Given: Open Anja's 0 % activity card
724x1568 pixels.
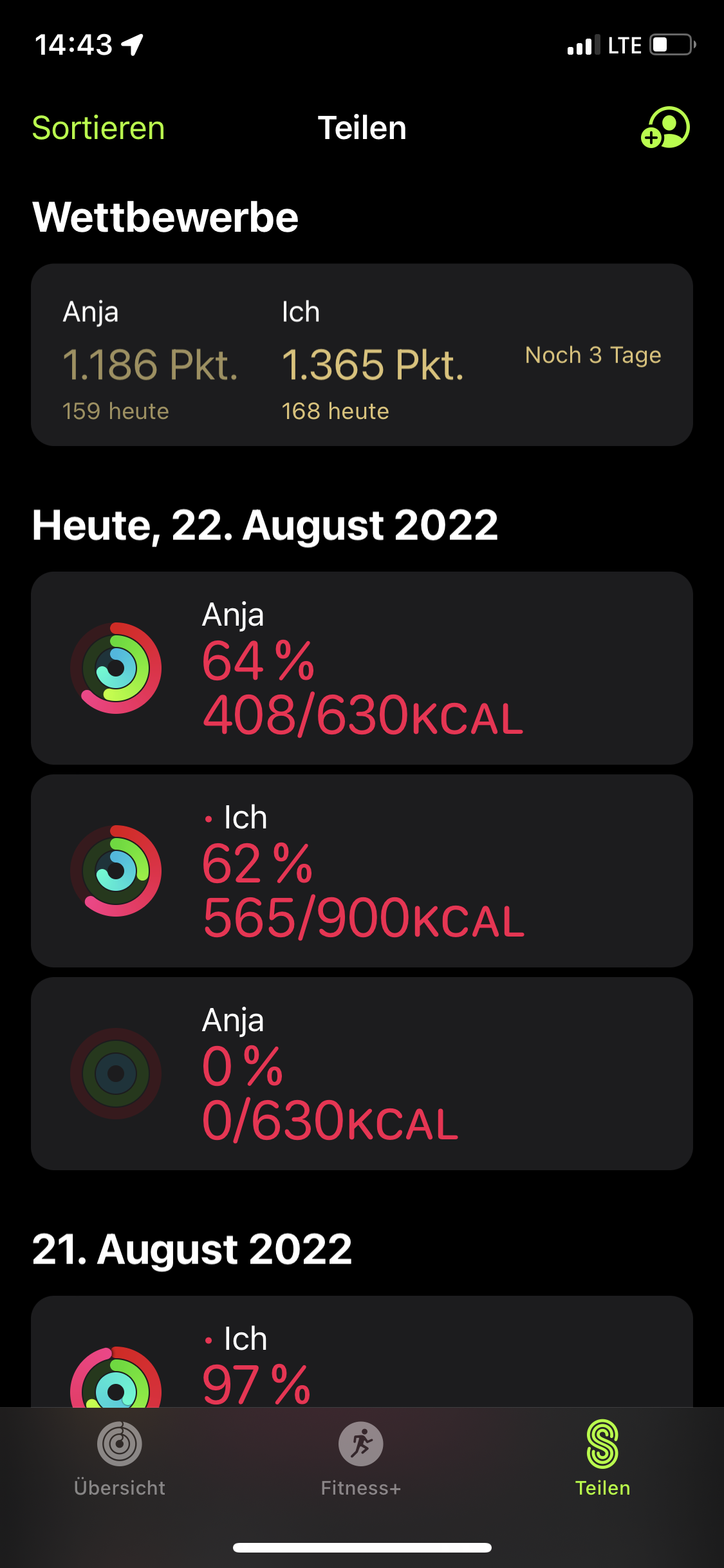Looking at the screenshot, I should coord(362,1074).
